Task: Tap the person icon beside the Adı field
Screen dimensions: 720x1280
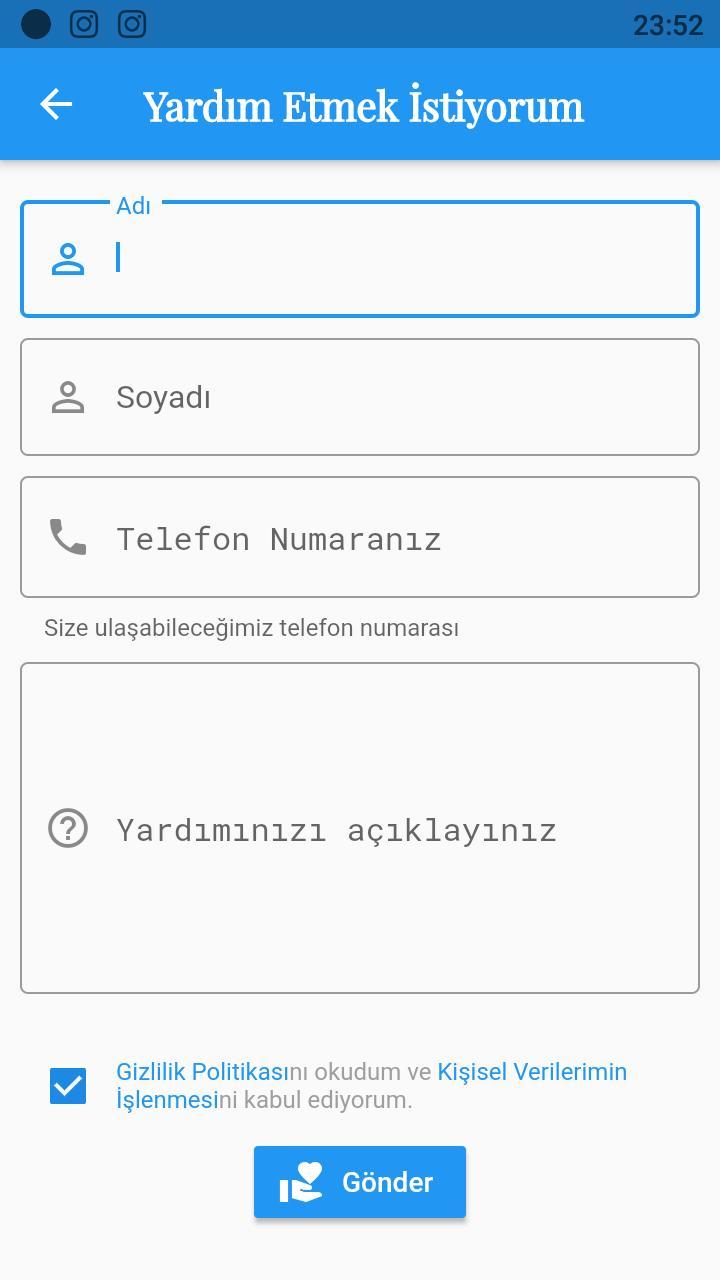Action: click(x=68, y=258)
